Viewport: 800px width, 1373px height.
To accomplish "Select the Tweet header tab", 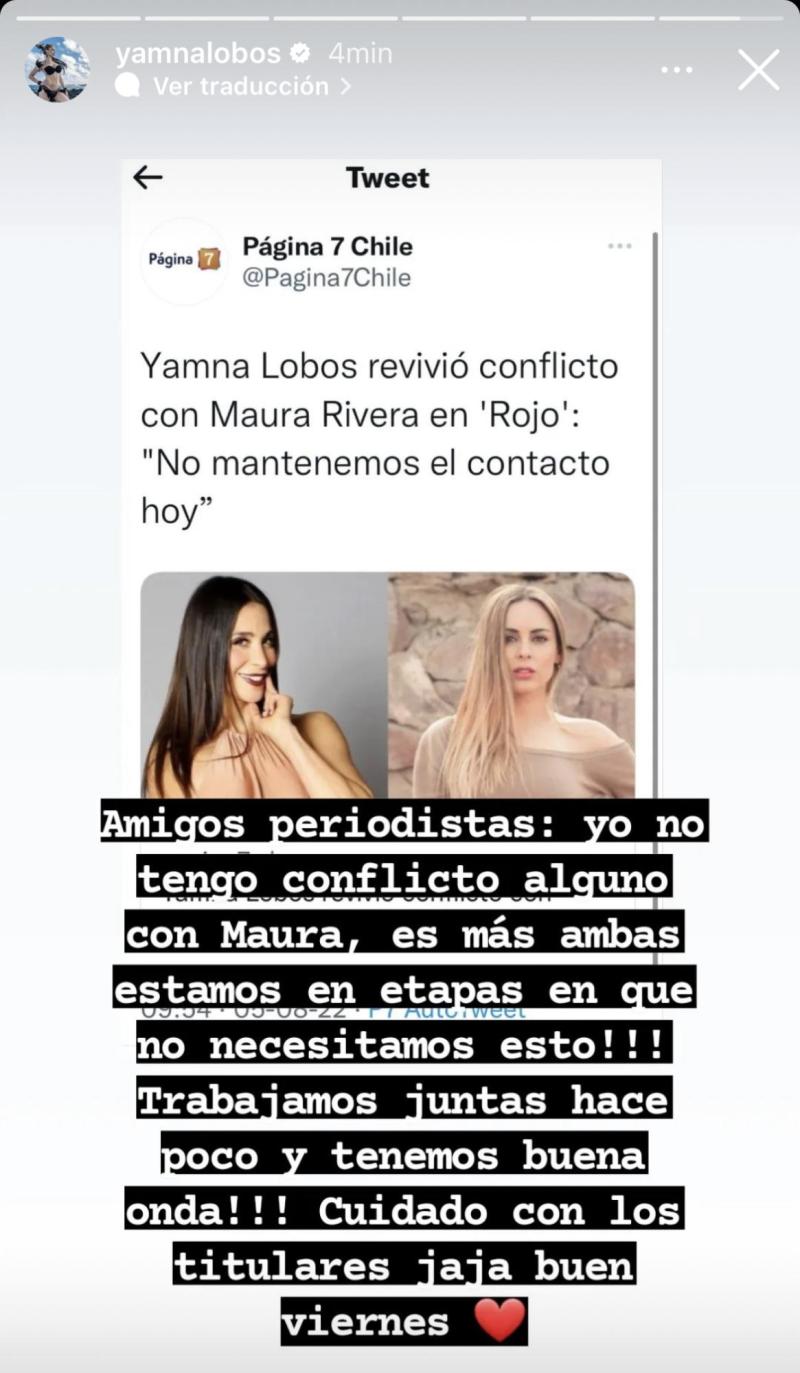I will (387, 178).
